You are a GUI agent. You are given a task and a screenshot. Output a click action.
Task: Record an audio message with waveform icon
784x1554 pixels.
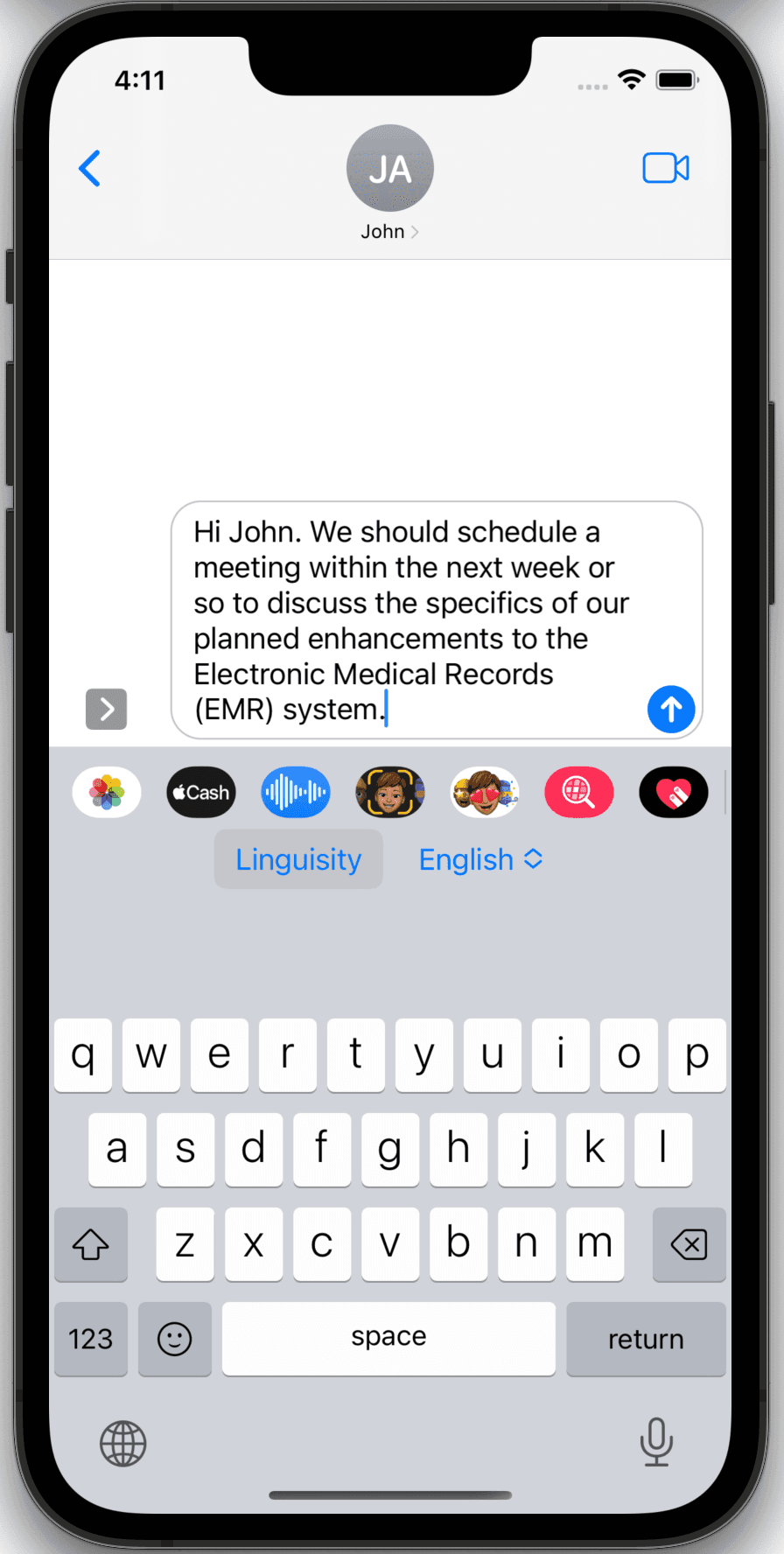[x=296, y=792]
